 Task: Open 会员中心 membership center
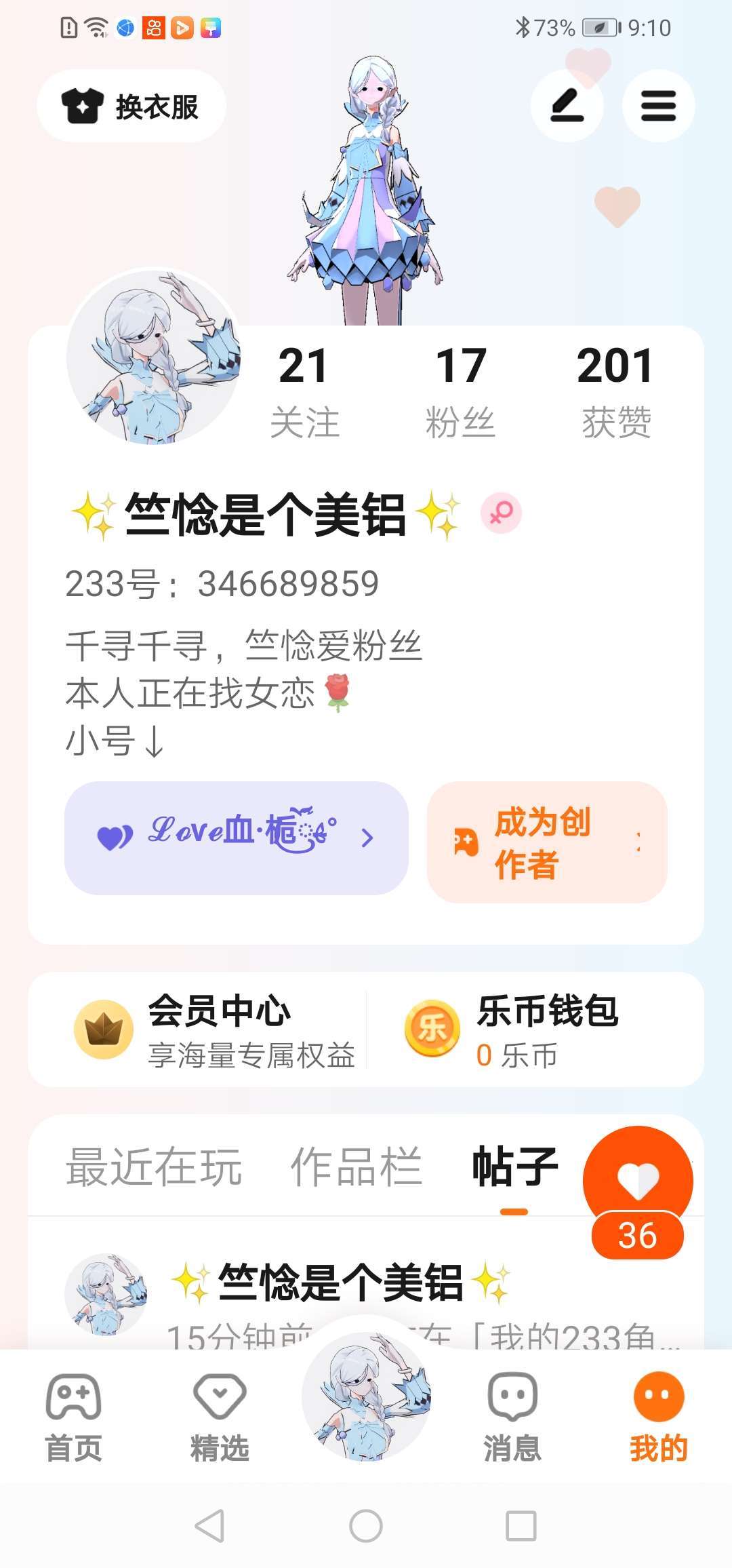(x=216, y=1030)
